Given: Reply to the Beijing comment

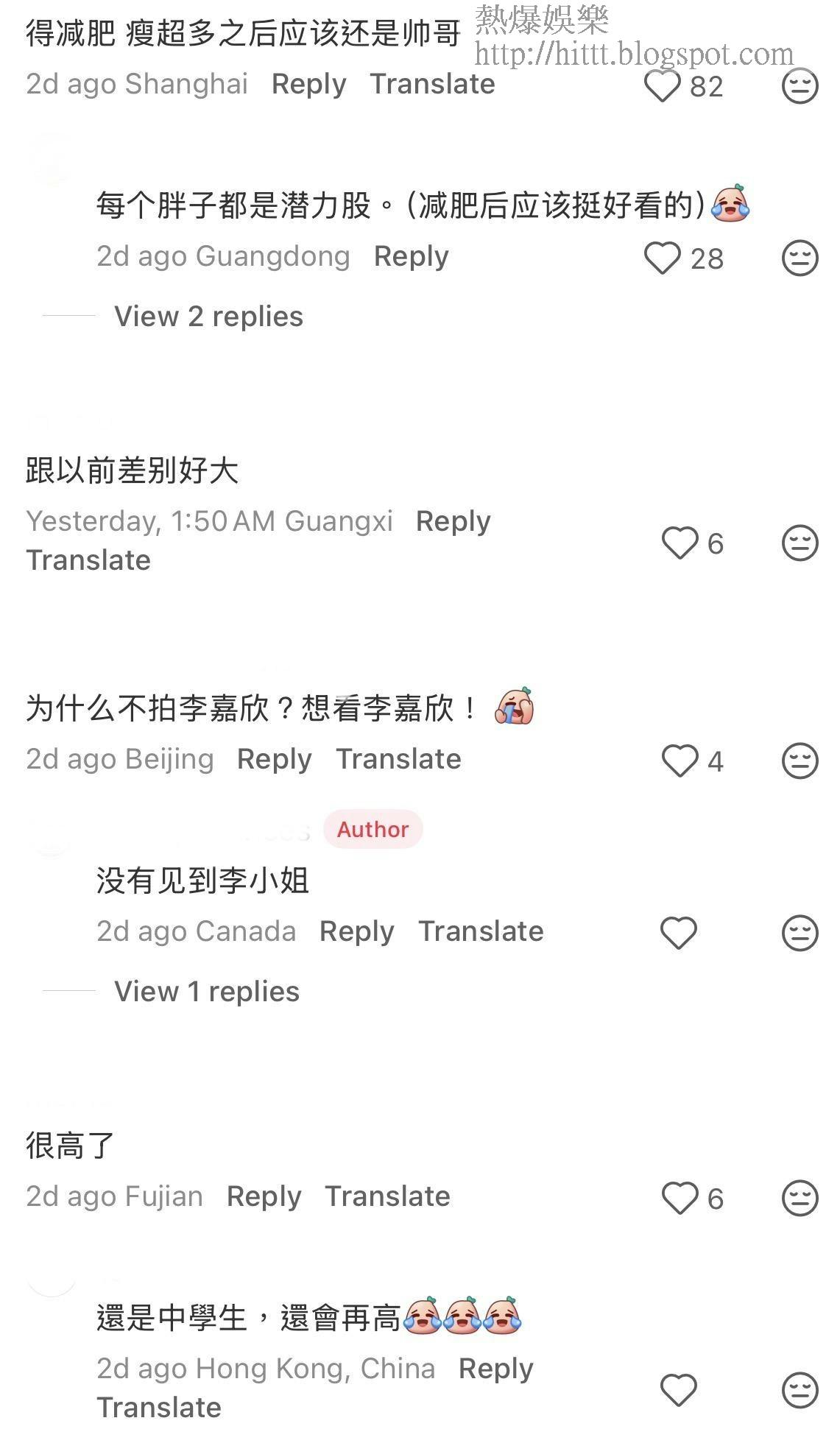Looking at the screenshot, I should click(x=274, y=760).
